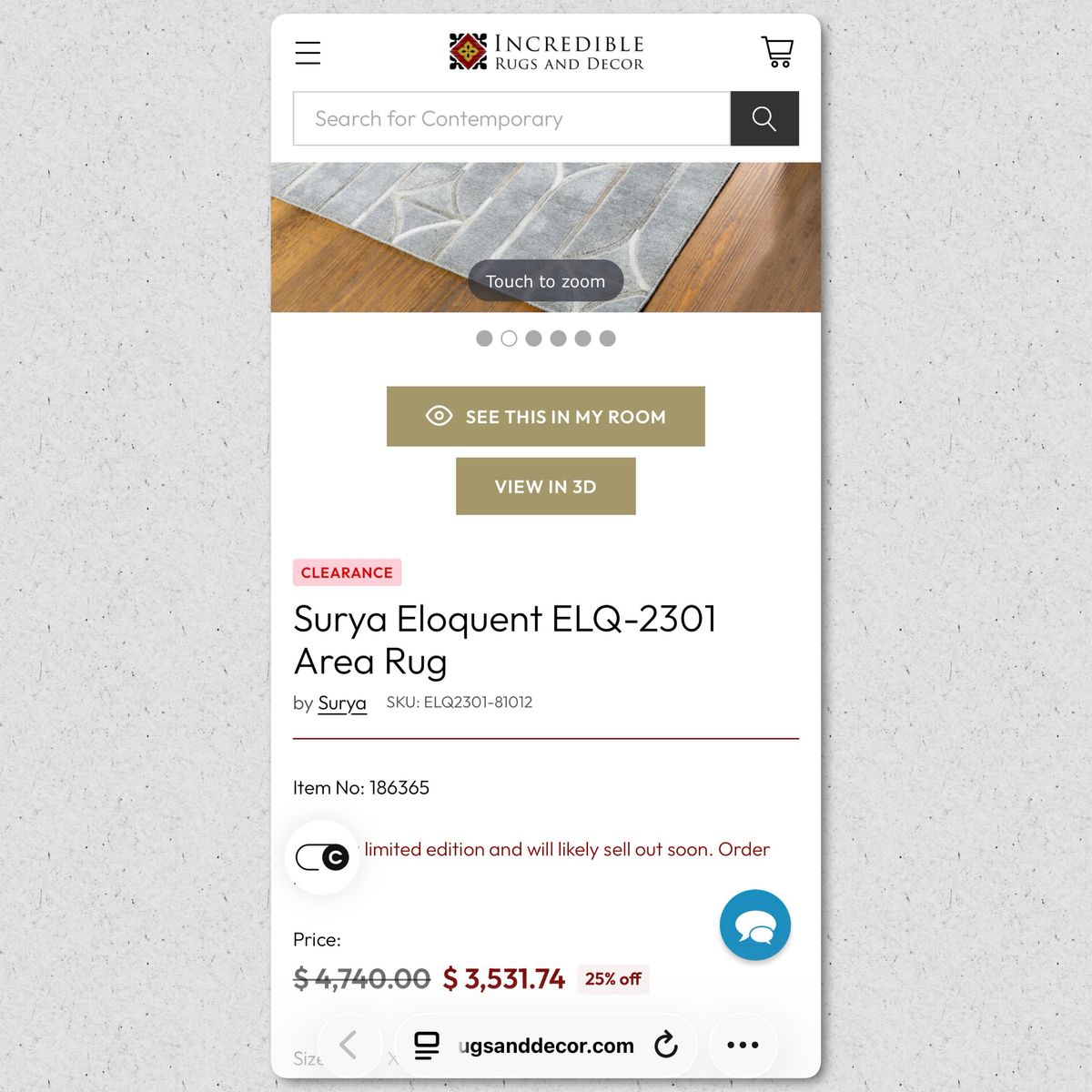
Task: Open the hamburger menu
Action: pyautogui.click(x=308, y=53)
